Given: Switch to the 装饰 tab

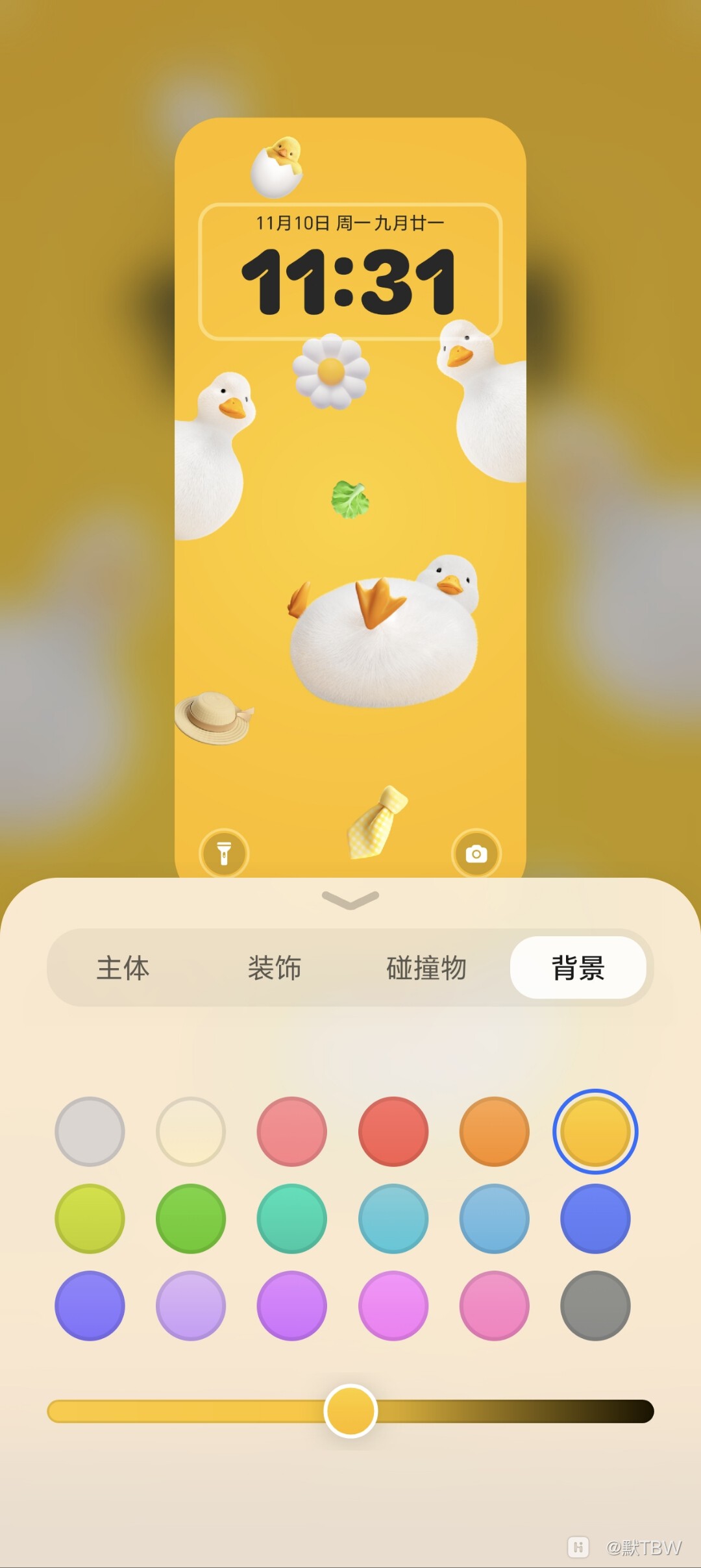Looking at the screenshot, I should [x=275, y=967].
